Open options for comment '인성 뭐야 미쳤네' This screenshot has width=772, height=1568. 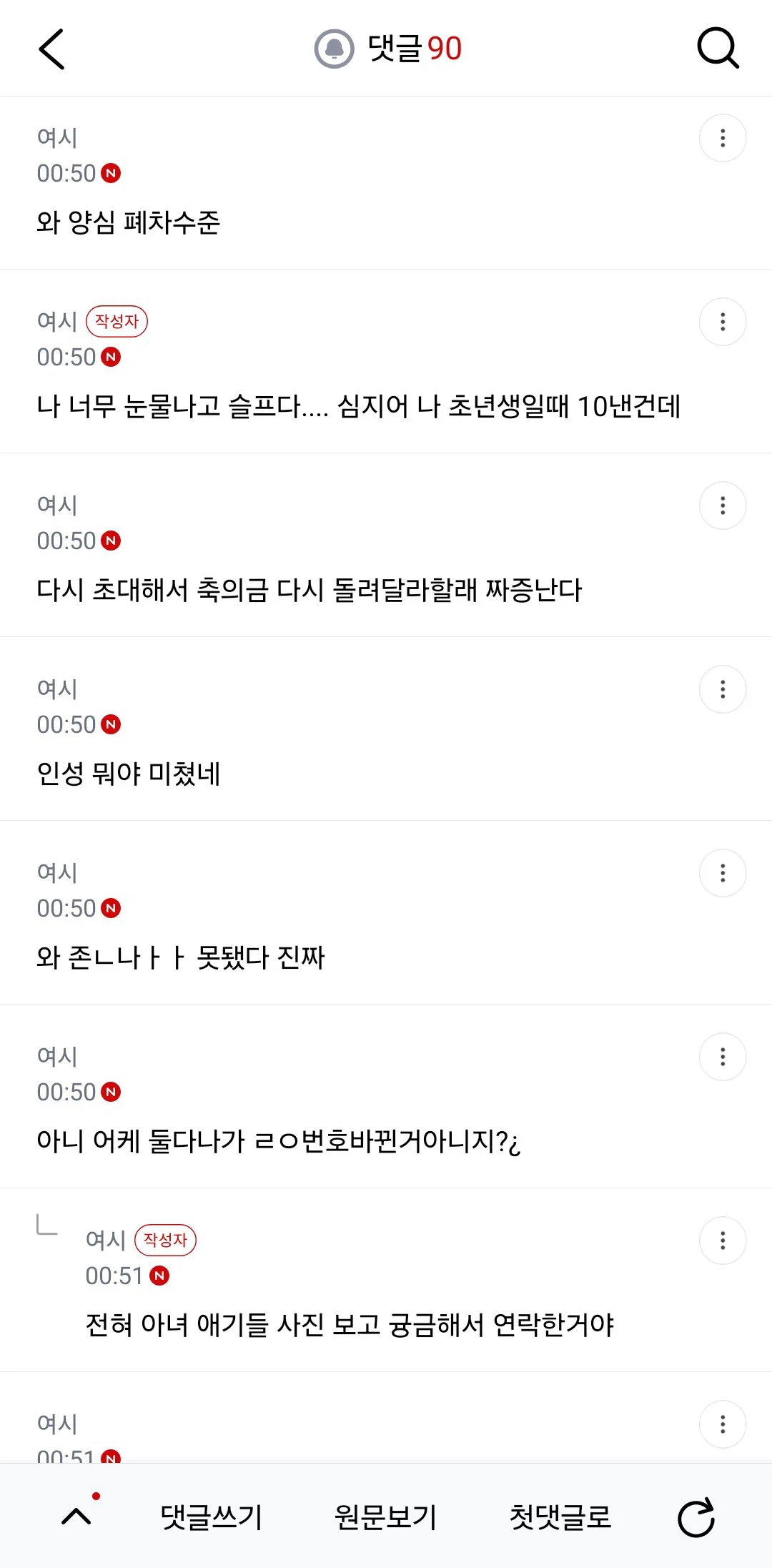click(723, 689)
